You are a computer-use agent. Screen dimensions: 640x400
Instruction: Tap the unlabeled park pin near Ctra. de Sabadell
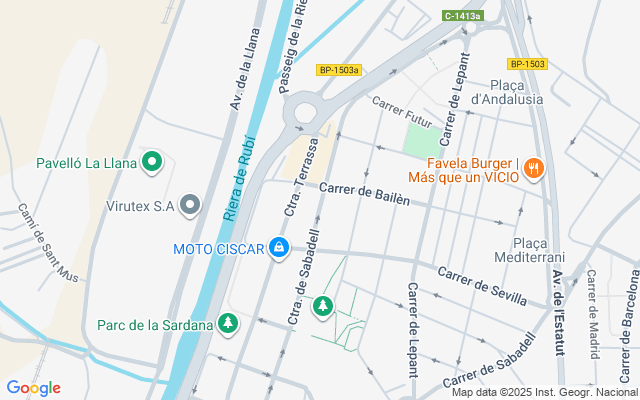323,305
